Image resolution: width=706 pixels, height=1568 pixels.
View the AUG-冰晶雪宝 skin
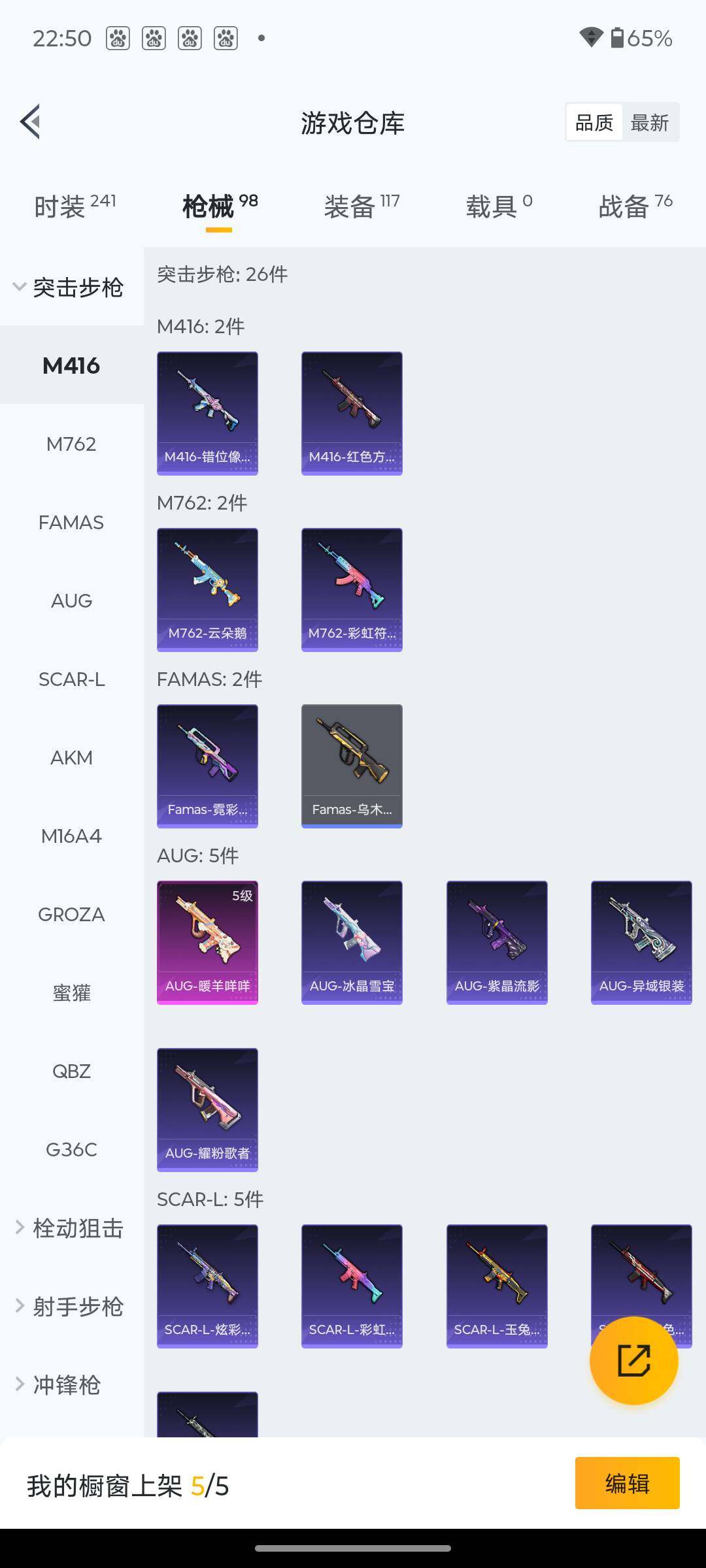click(x=352, y=942)
